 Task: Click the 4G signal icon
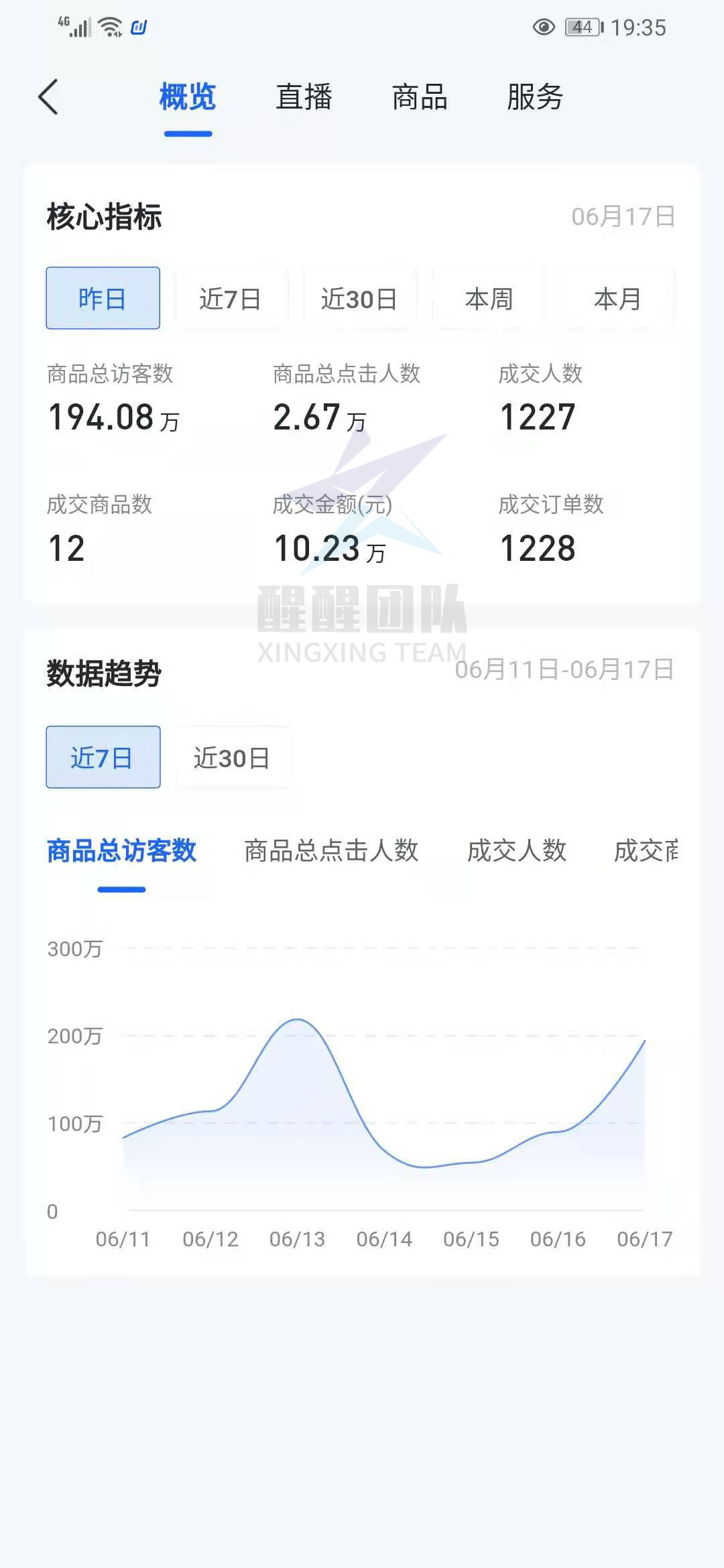[73, 27]
